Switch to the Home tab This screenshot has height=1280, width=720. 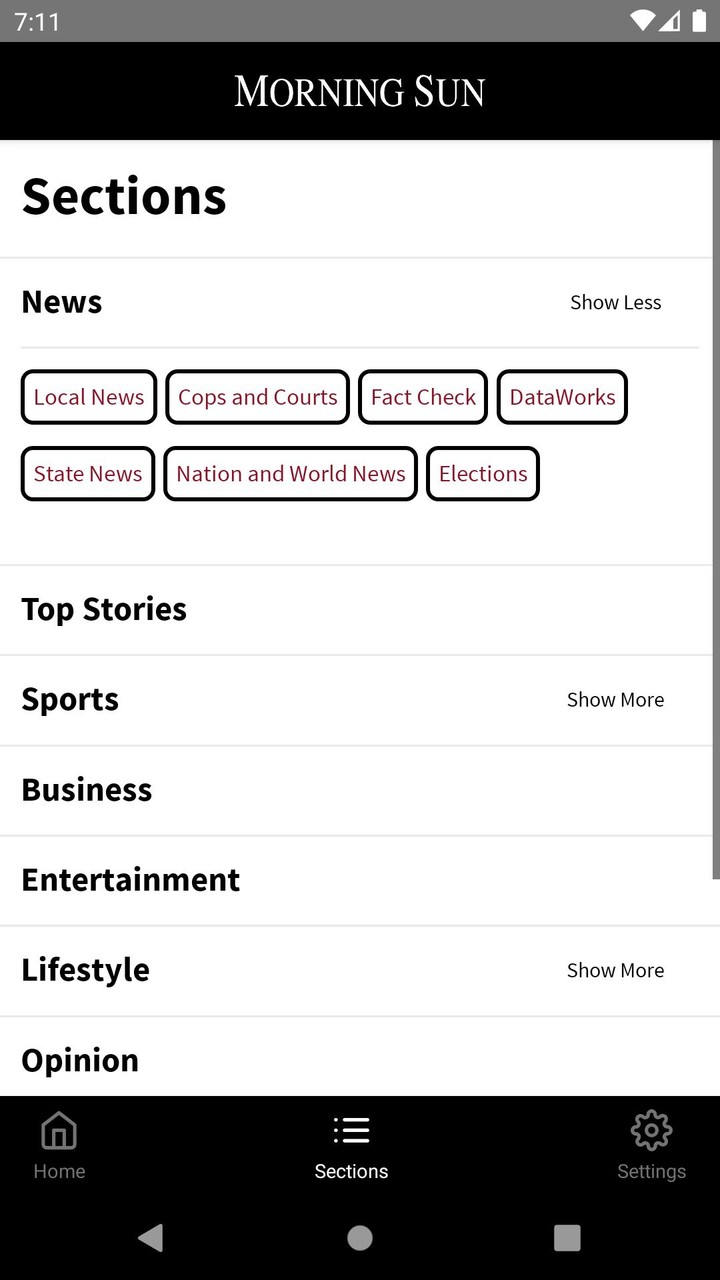click(59, 1146)
